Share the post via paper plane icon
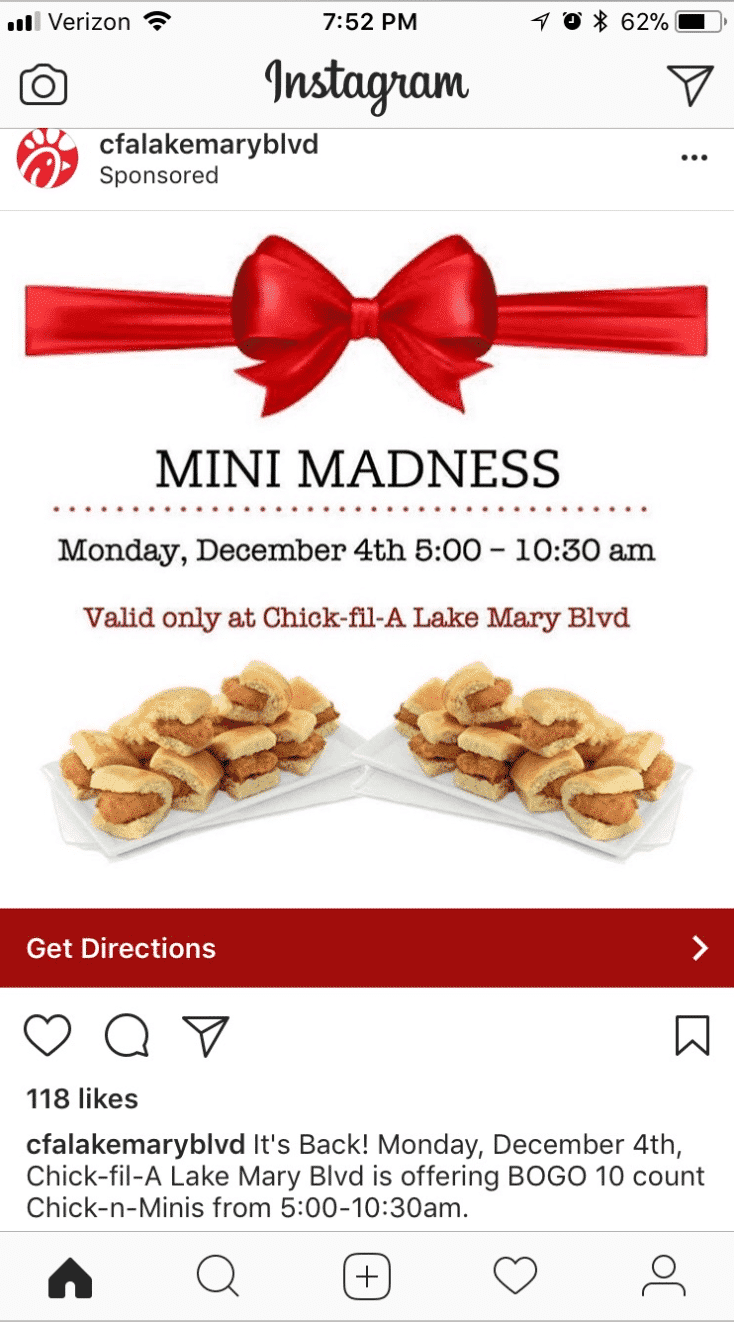This screenshot has height=1322, width=734. [x=206, y=1036]
